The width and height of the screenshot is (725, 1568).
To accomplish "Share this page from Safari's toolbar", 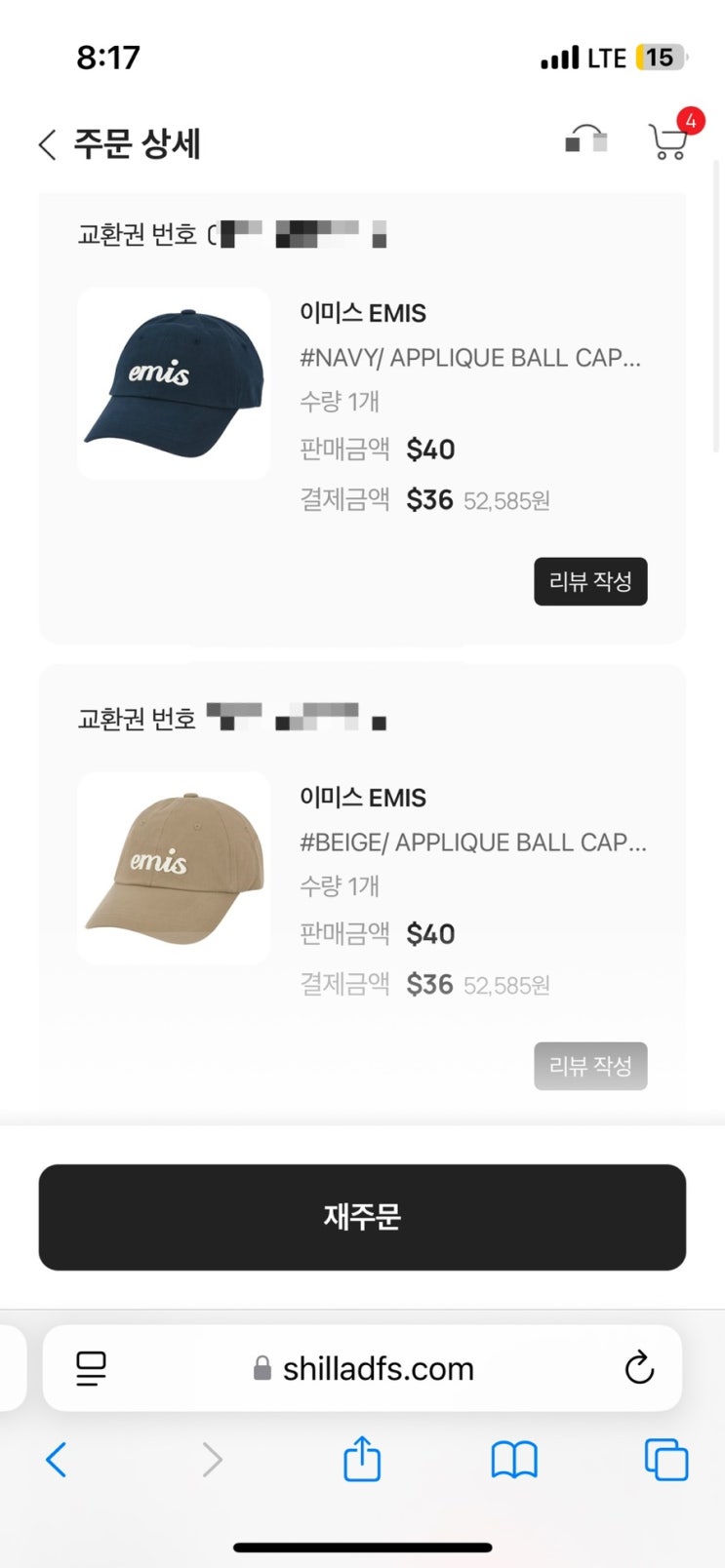I will [362, 1460].
